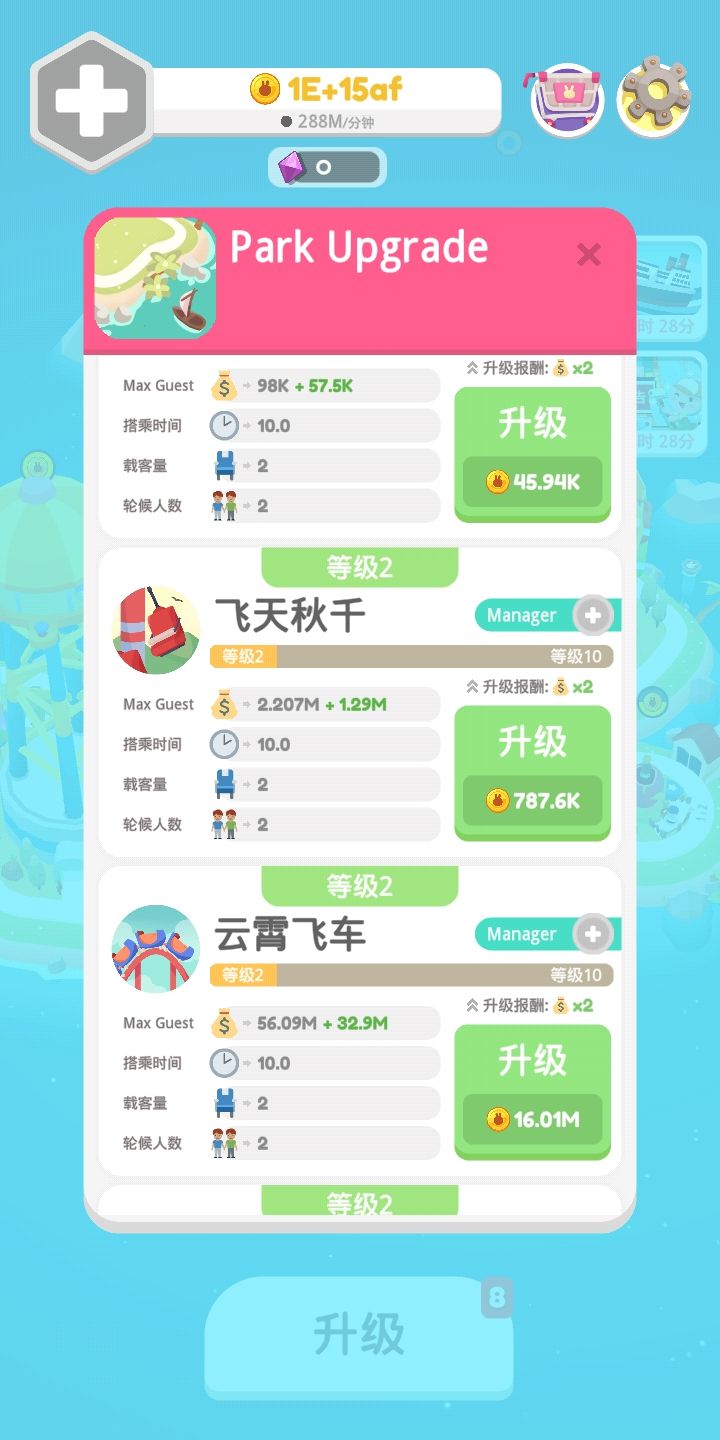The height and width of the screenshot is (1440, 720).
Task: Upgrade the ride costing 45.94K
Action: pos(532,453)
